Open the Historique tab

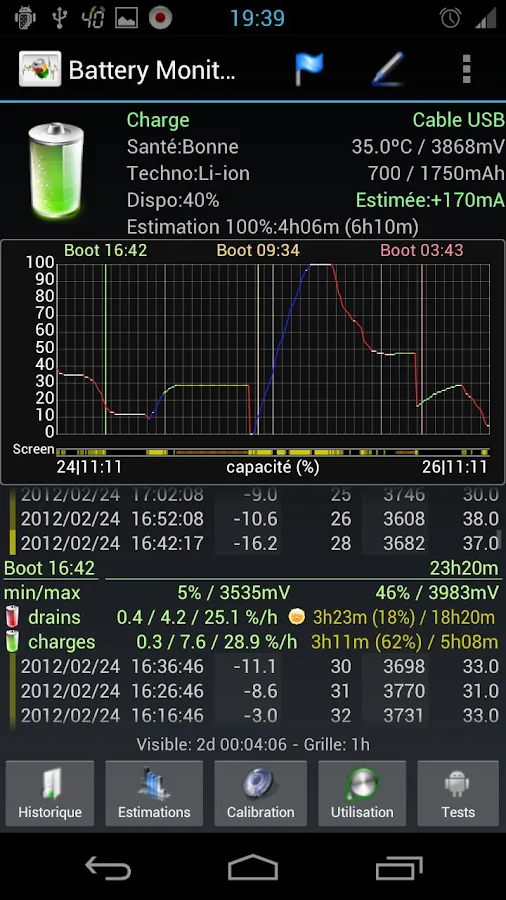coord(50,793)
